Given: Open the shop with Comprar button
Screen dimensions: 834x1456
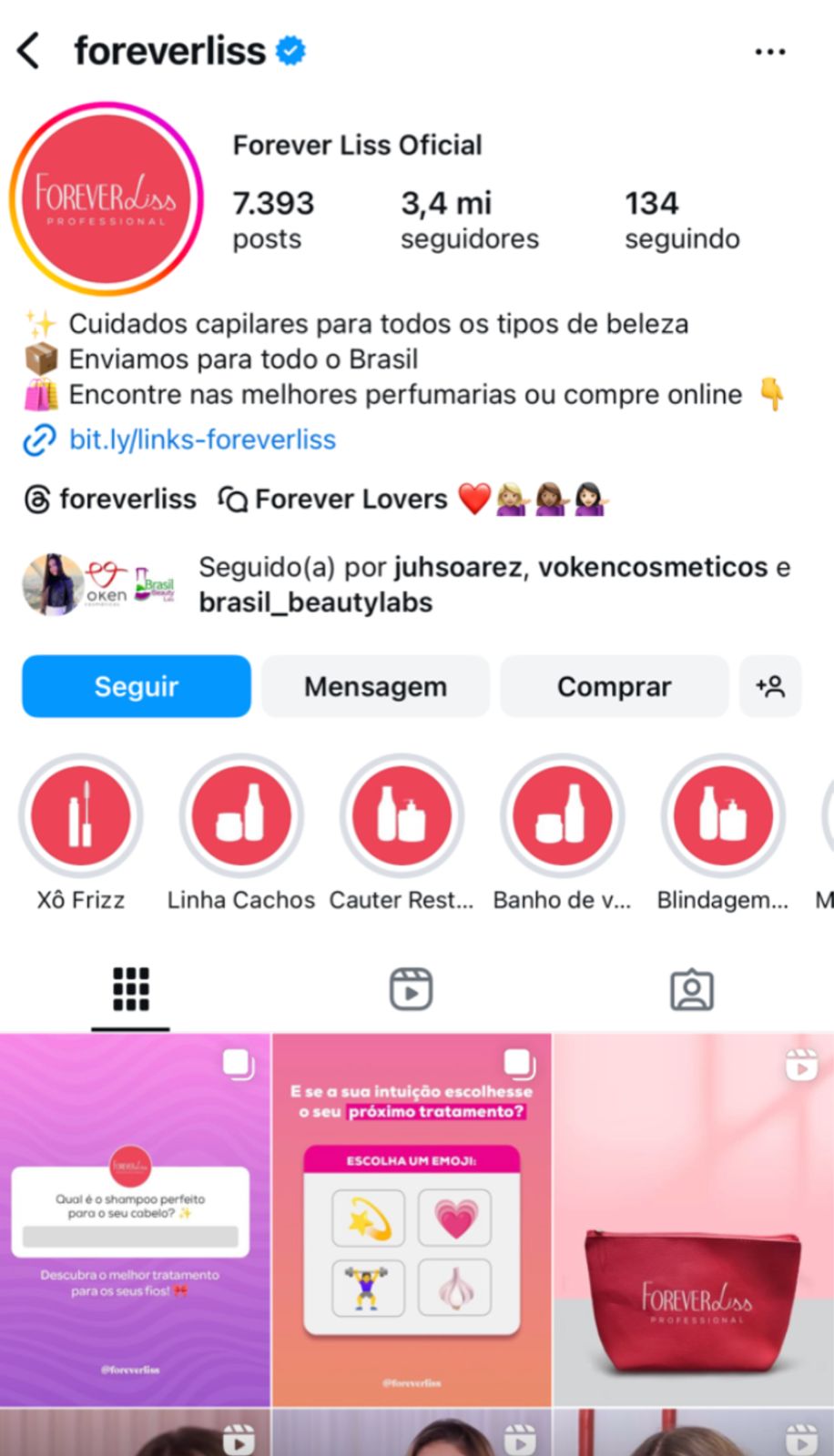Looking at the screenshot, I should point(614,686).
